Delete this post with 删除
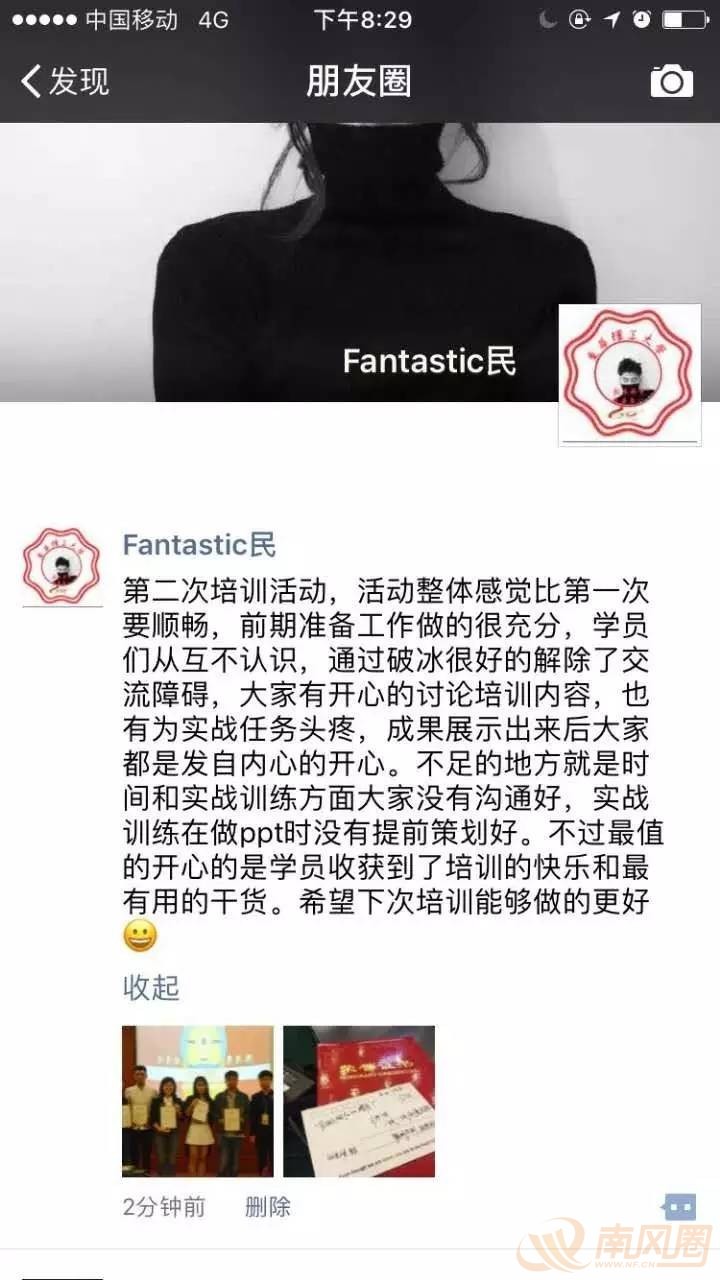 click(x=268, y=1207)
